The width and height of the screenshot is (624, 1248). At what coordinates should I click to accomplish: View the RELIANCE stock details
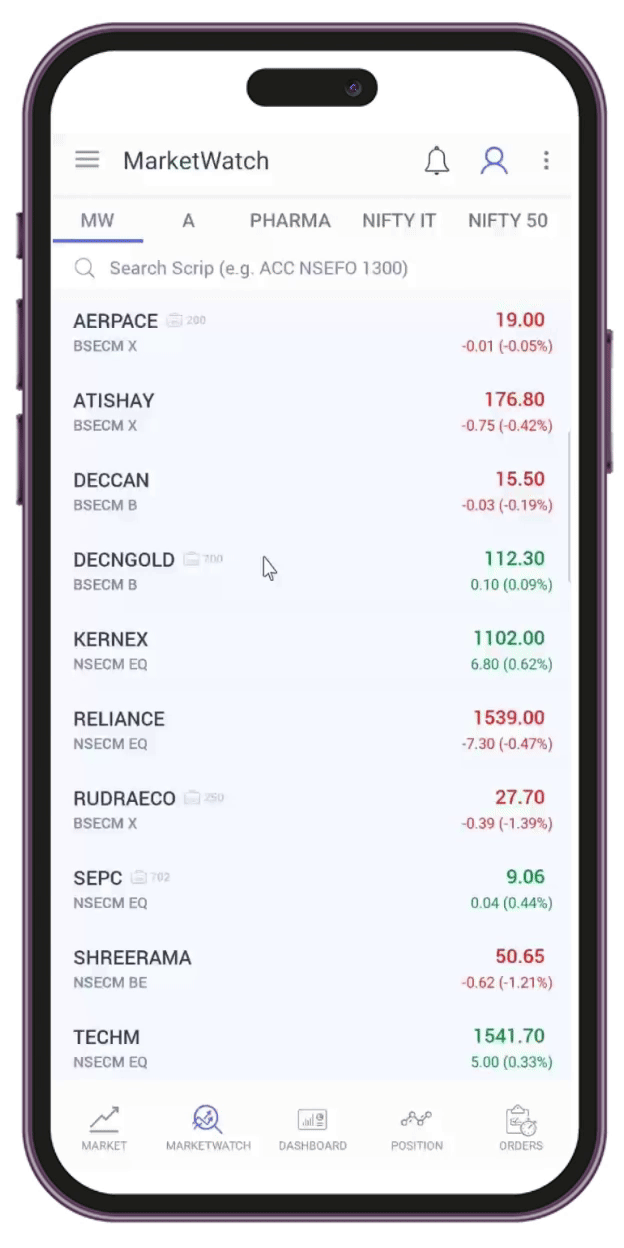pyautogui.click(x=312, y=730)
